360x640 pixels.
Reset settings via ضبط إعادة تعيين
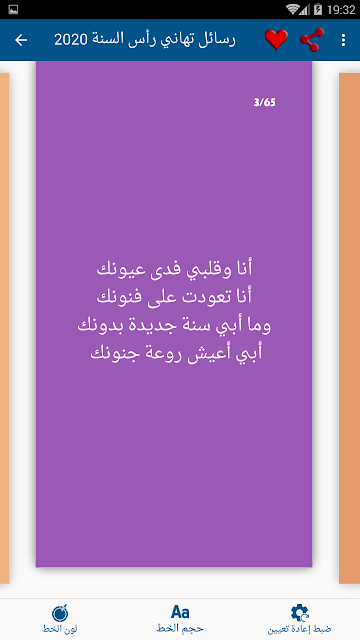click(299, 619)
